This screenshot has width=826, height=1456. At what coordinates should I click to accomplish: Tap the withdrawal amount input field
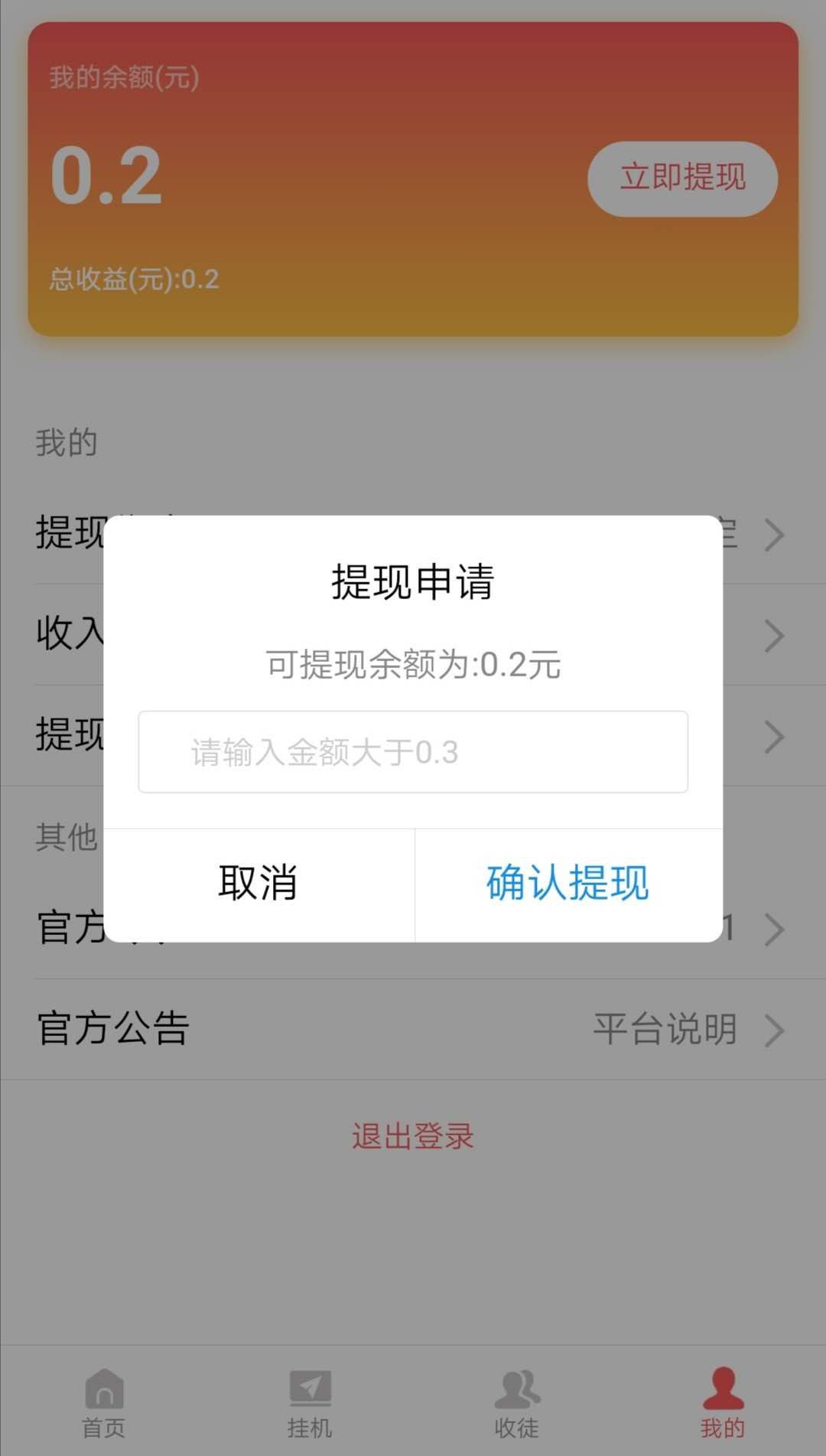[413, 751]
